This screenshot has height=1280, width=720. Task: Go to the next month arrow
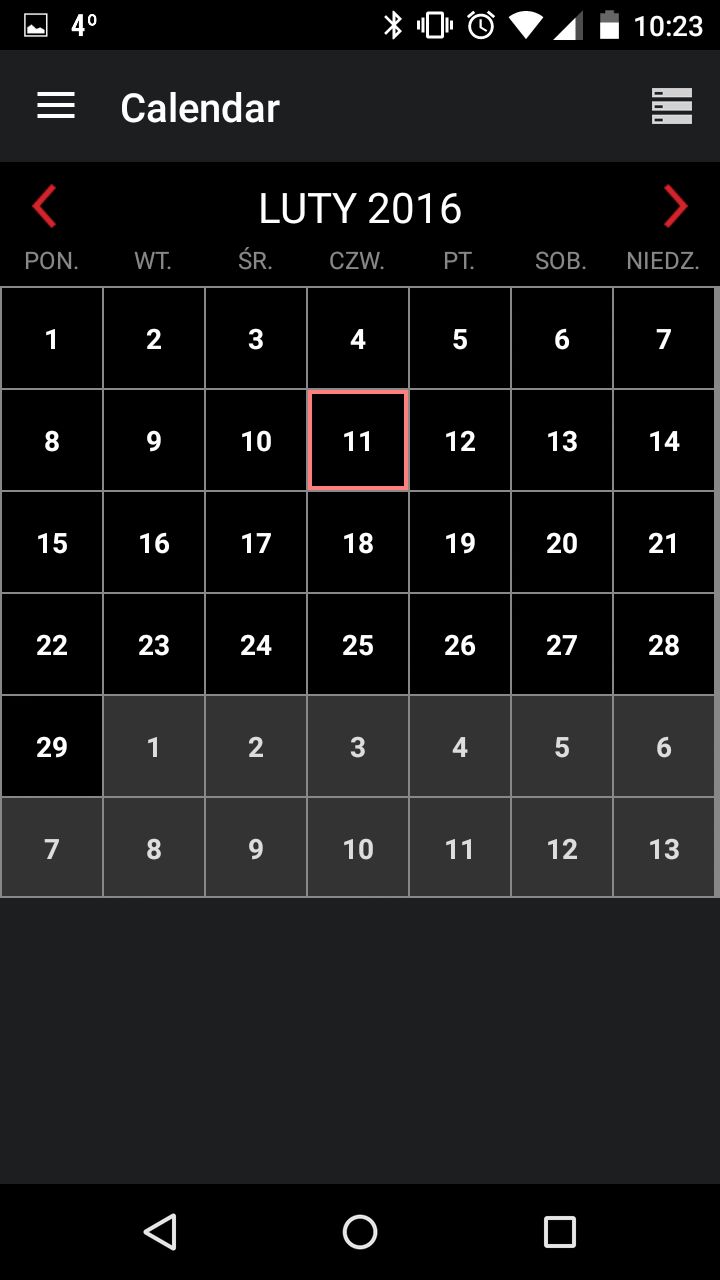[676, 207]
